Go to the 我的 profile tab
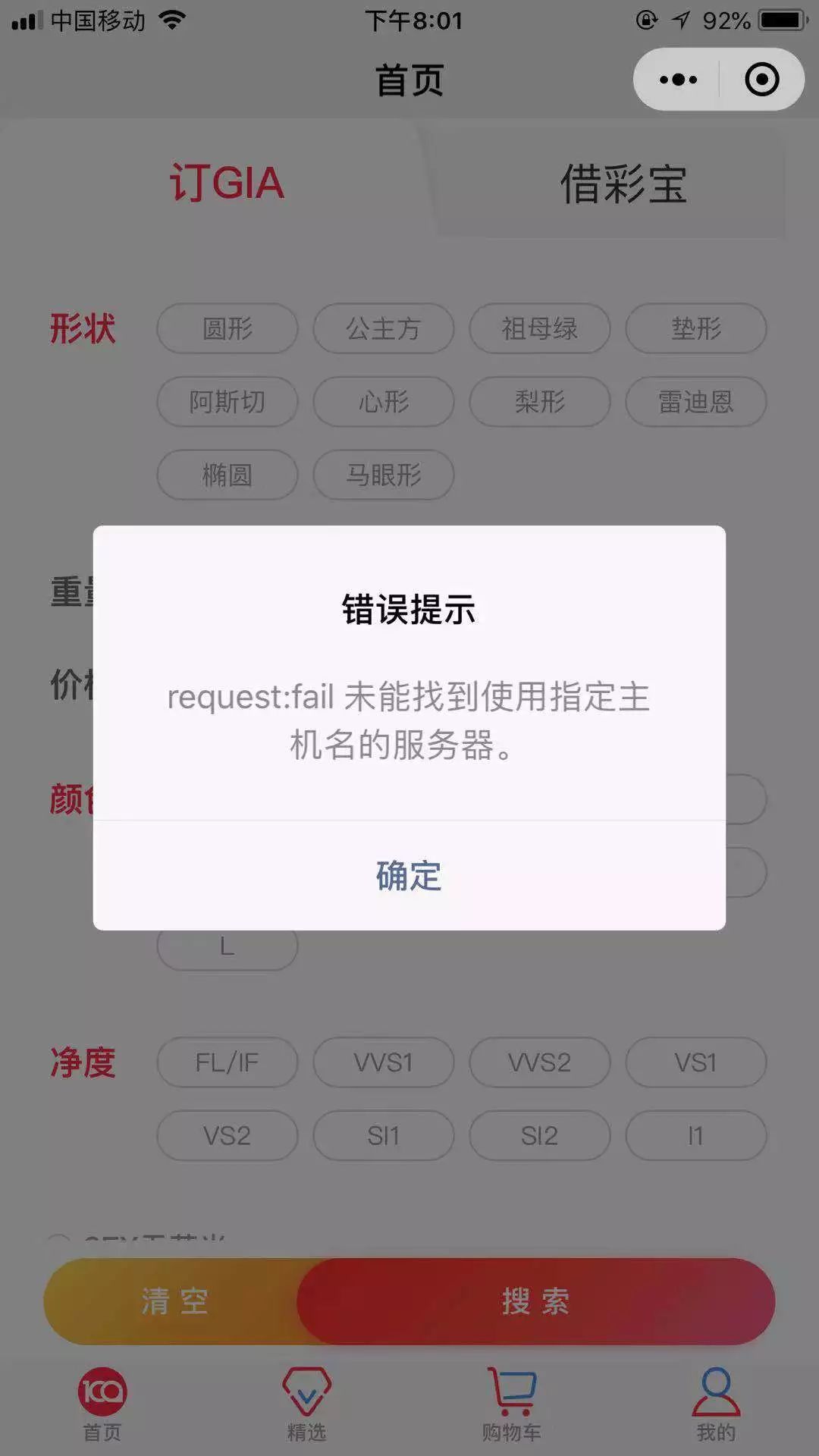Viewport: 819px width, 1456px height. 717,1404
